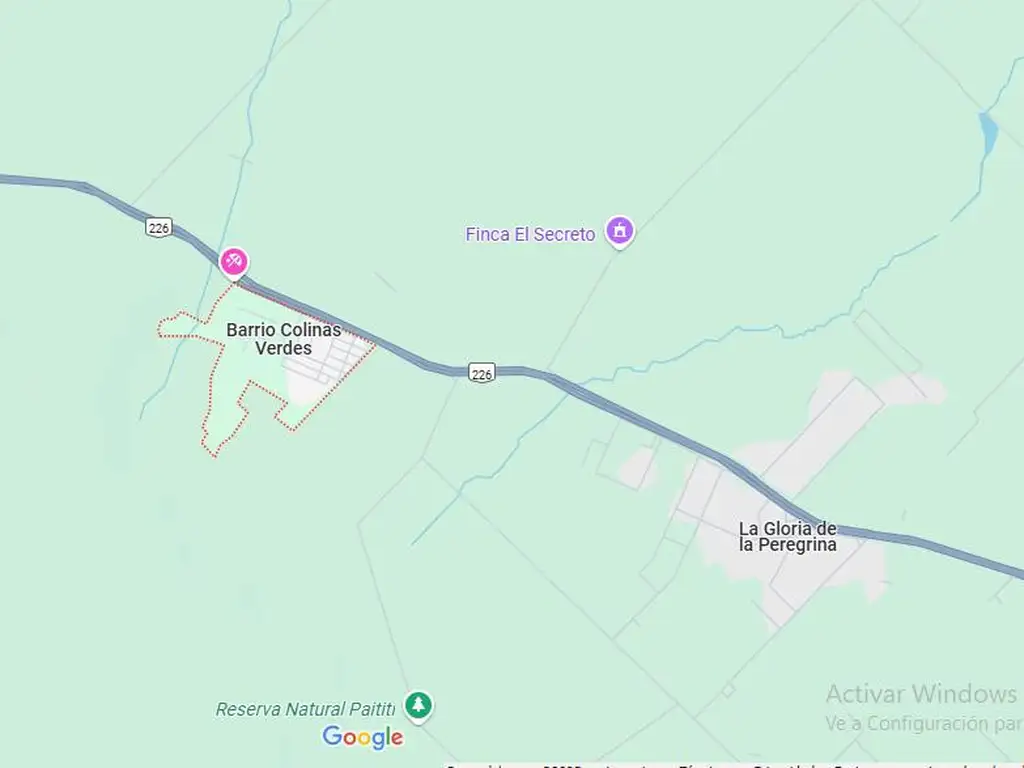The height and width of the screenshot is (768, 1024).
Task: Tap the pink pin beside Route 226
Action: point(234,261)
